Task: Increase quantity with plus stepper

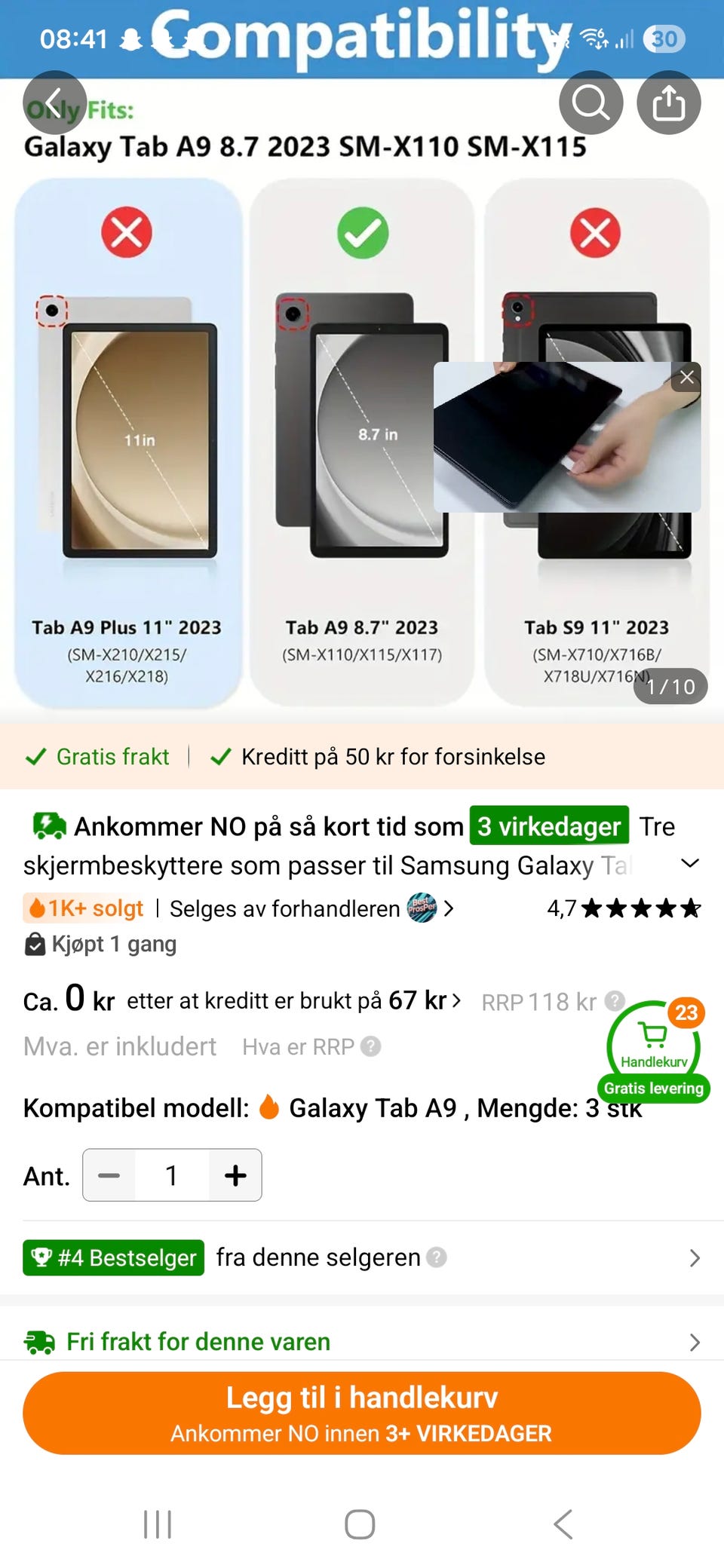Action: [235, 1174]
